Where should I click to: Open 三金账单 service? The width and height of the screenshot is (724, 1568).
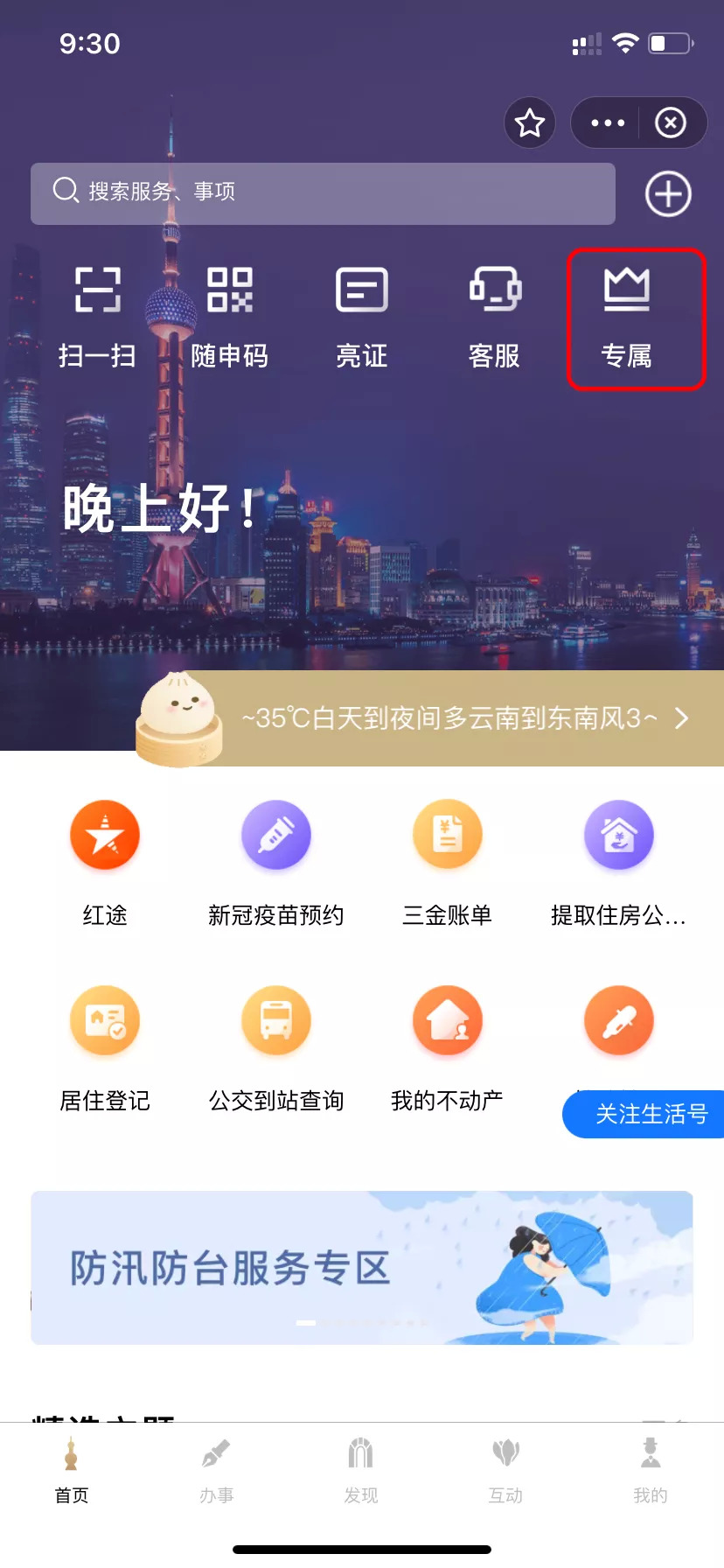[x=447, y=862]
